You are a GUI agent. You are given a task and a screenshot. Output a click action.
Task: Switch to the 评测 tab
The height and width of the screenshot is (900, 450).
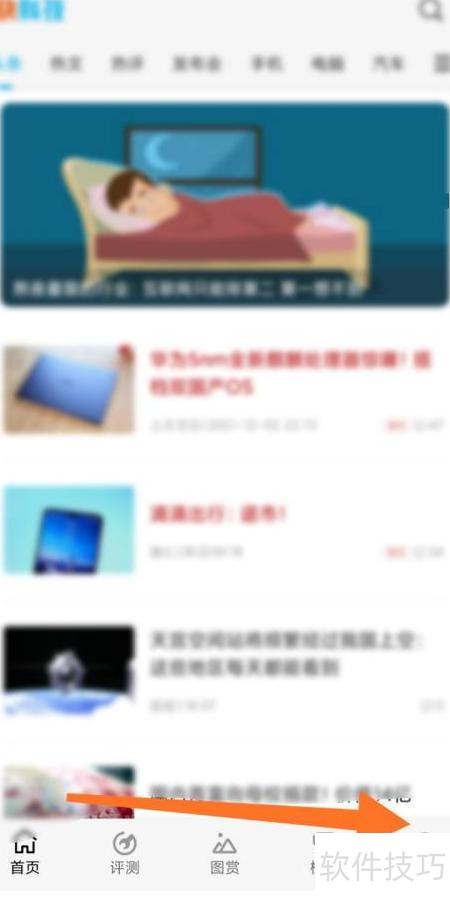click(x=125, y=853)
